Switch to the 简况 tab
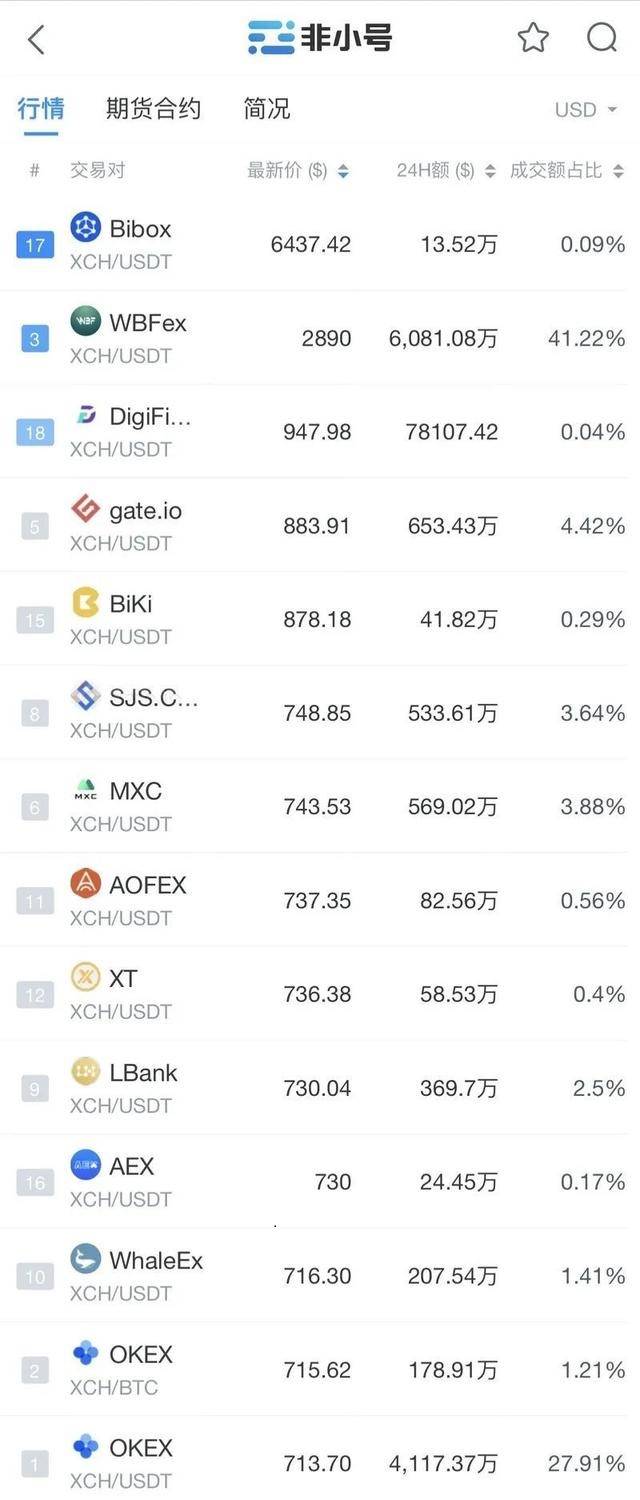The image size is (640, 1500). click(267, 109)
